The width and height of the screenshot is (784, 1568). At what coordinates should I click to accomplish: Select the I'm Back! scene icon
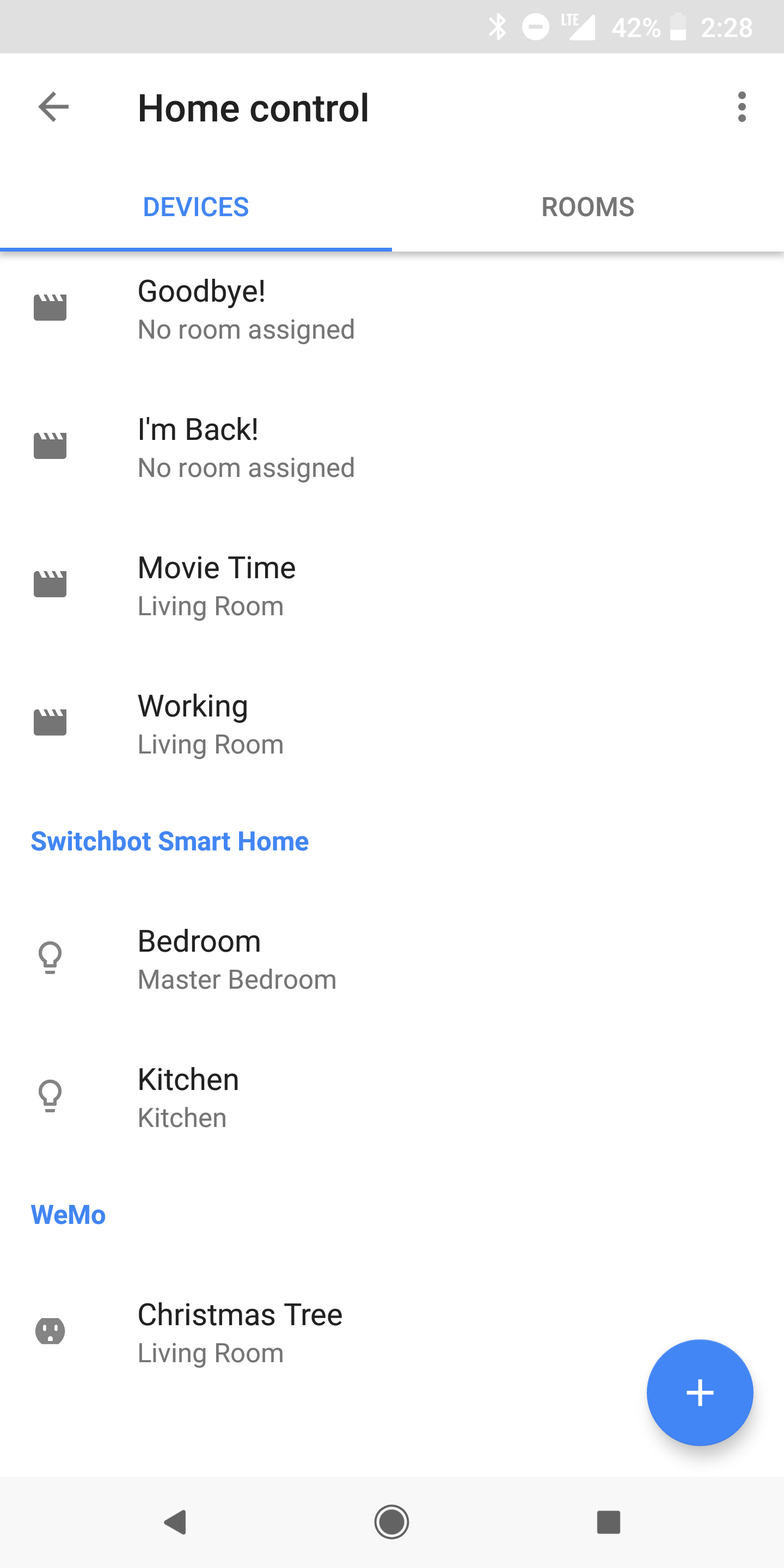[x=52, y=446]
